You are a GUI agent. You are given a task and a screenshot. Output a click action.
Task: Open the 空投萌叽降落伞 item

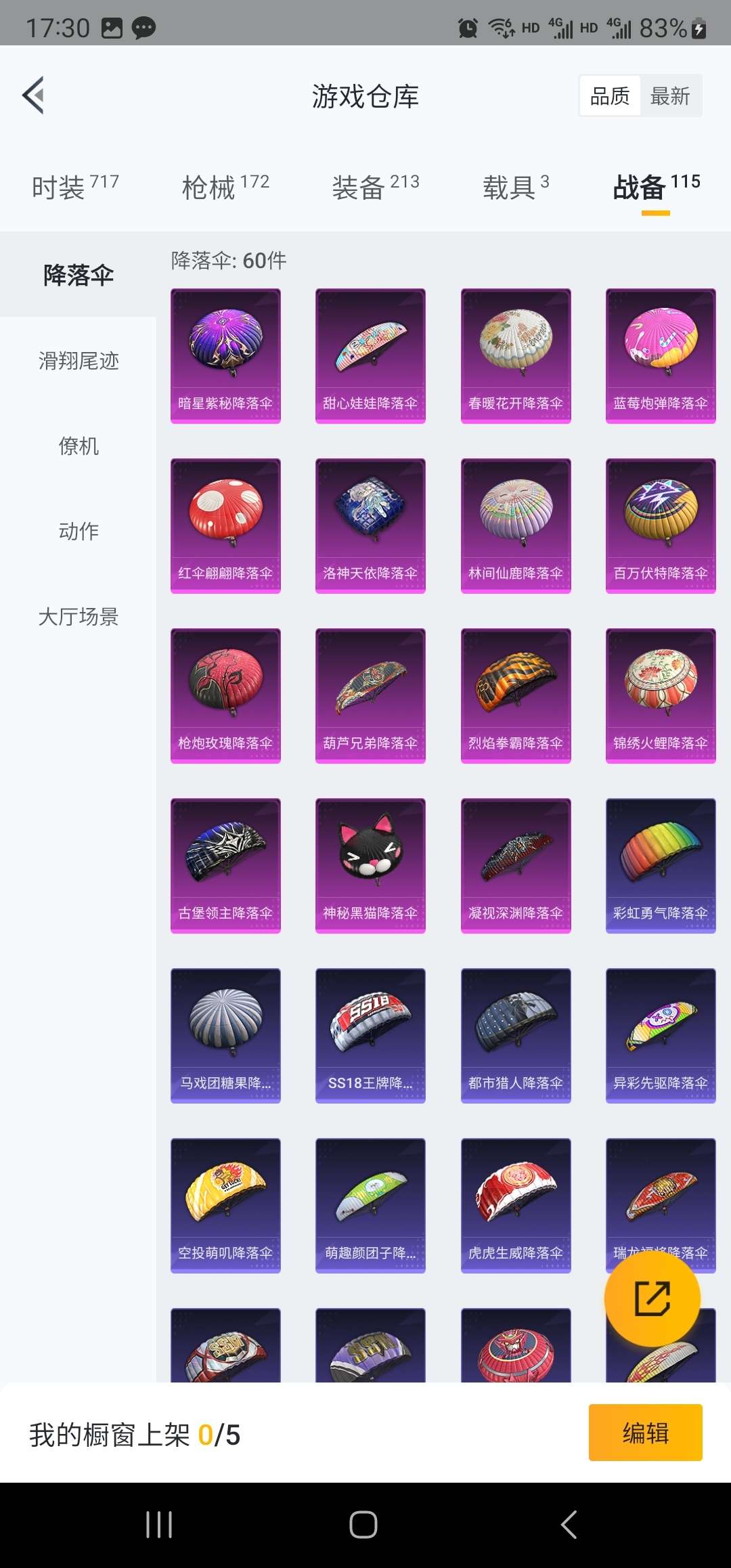pyautogui.click(x=225, y=1205)
